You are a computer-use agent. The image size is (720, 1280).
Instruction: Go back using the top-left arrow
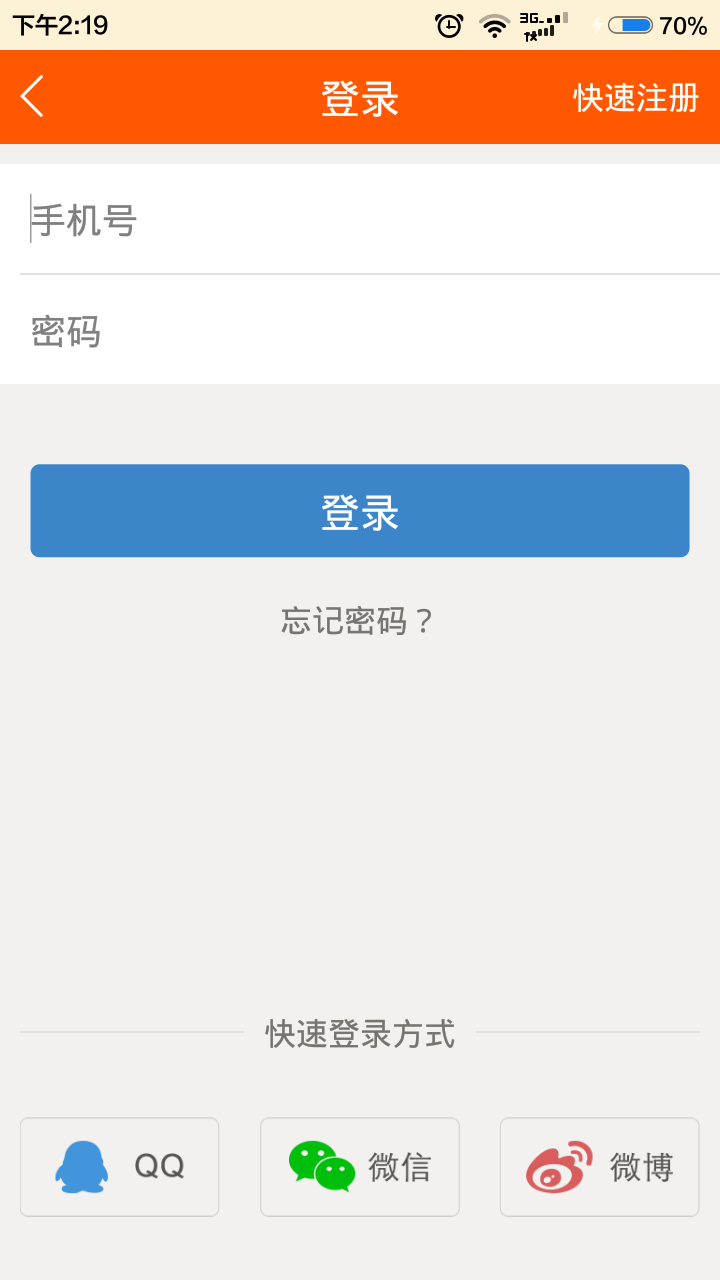pos(32,97)
